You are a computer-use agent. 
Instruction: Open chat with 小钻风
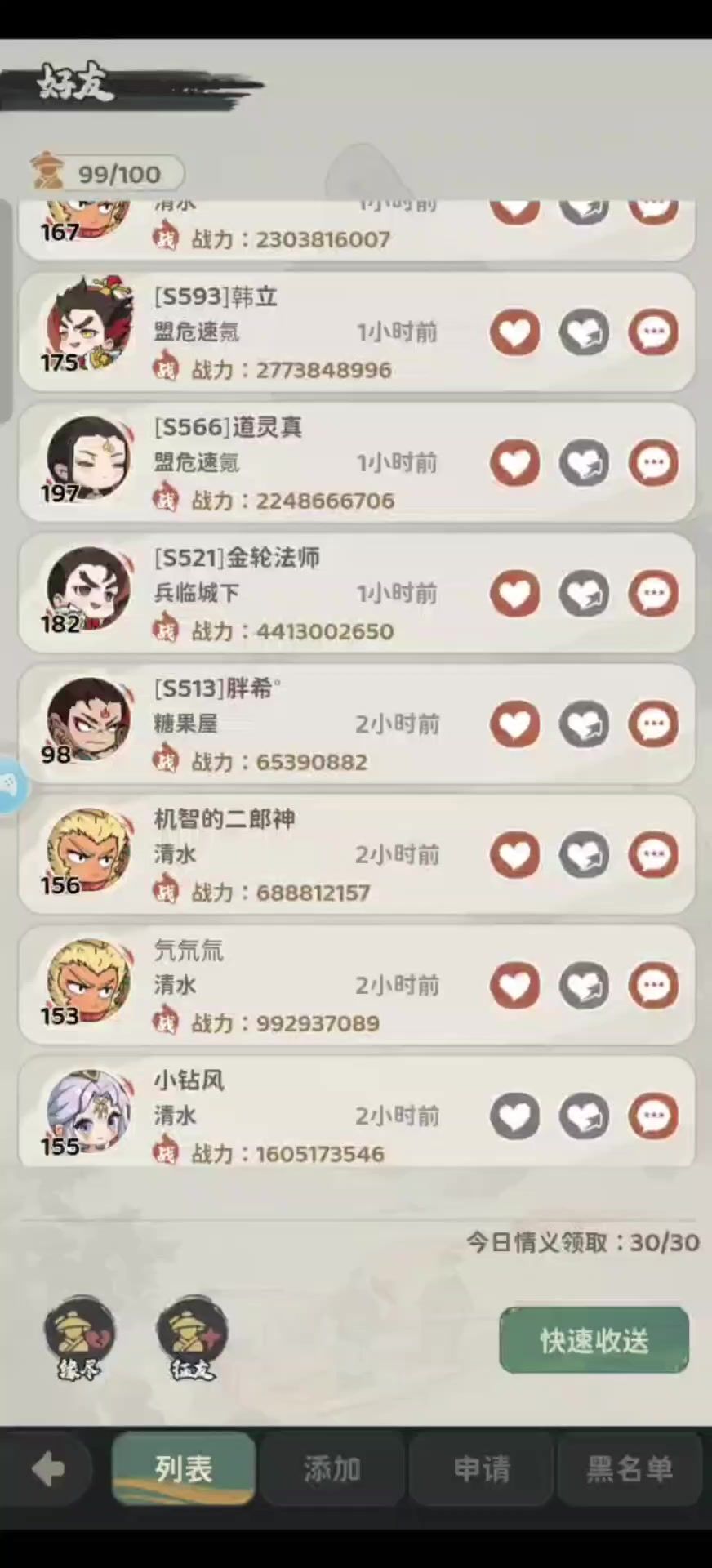point(653,1116)
